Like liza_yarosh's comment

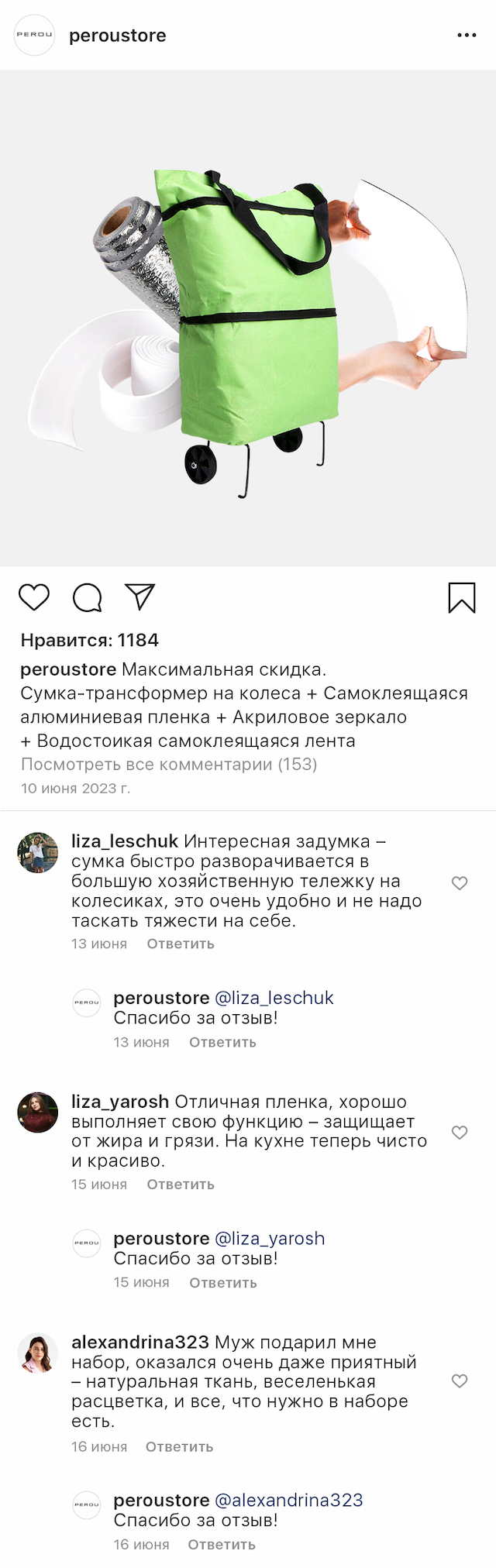click(x=460, y=1133)
